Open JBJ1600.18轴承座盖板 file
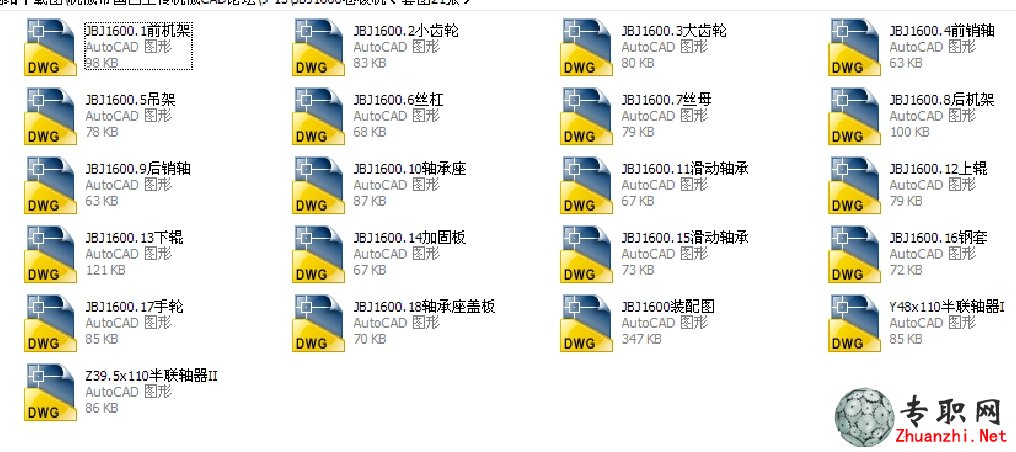 318,322
